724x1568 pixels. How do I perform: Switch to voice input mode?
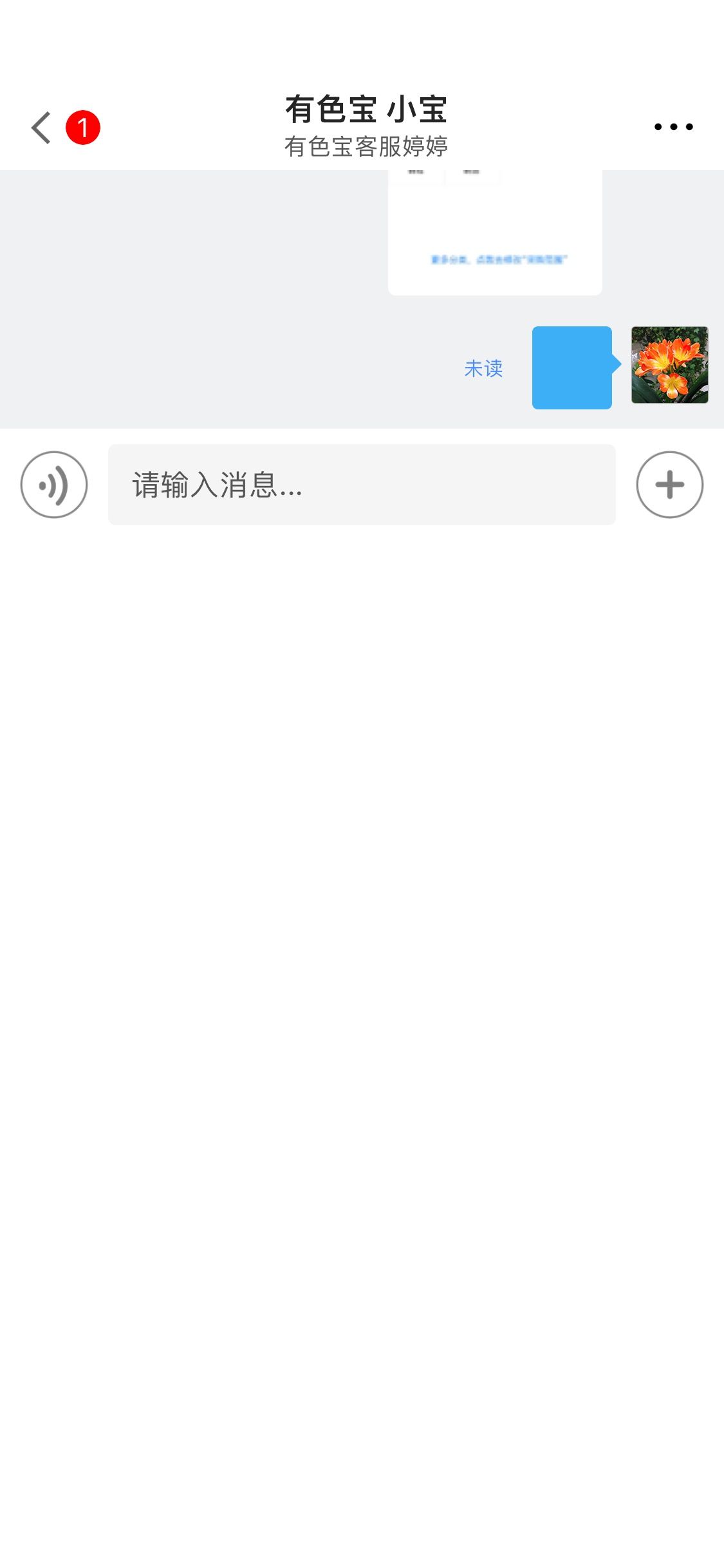coord(54,485)
